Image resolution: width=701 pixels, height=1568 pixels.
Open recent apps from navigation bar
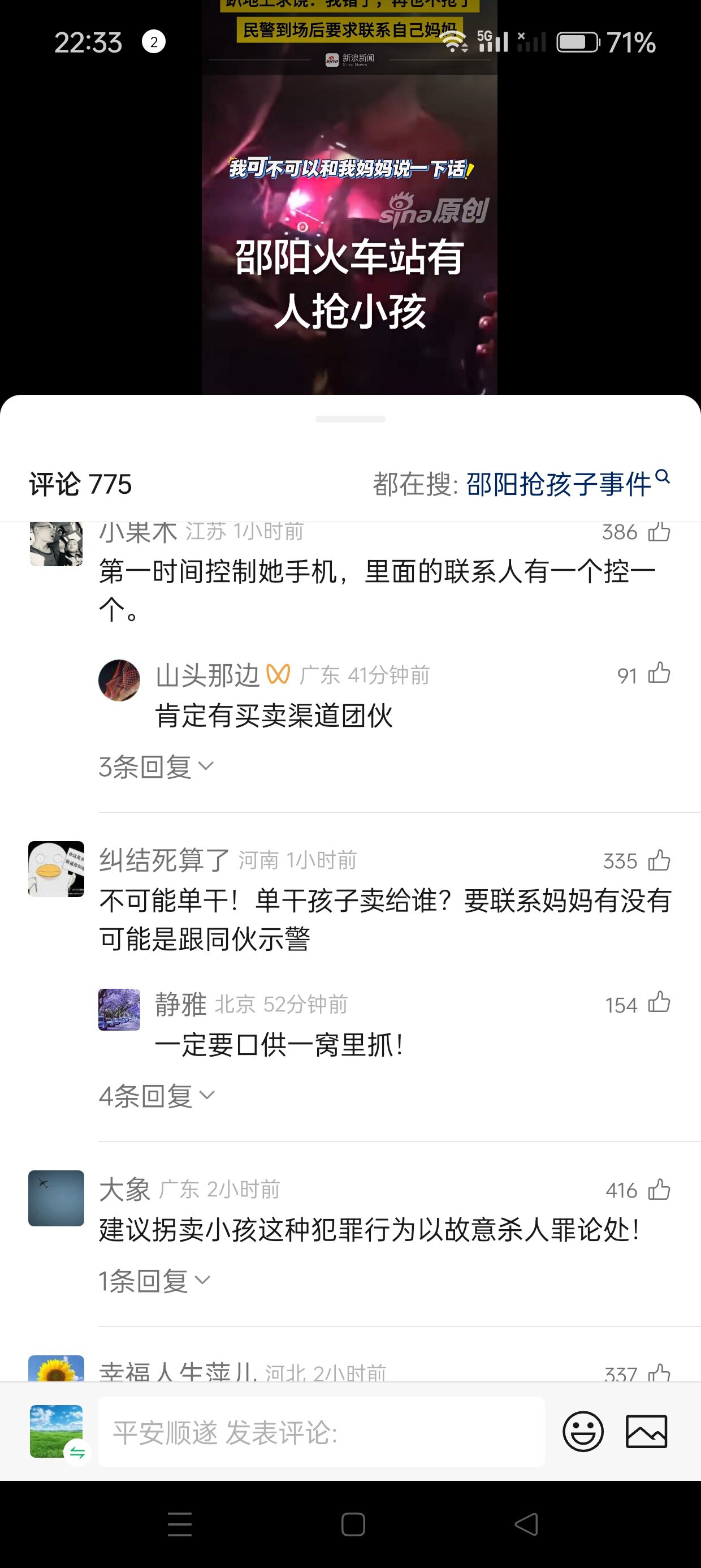coord(180,1524)
